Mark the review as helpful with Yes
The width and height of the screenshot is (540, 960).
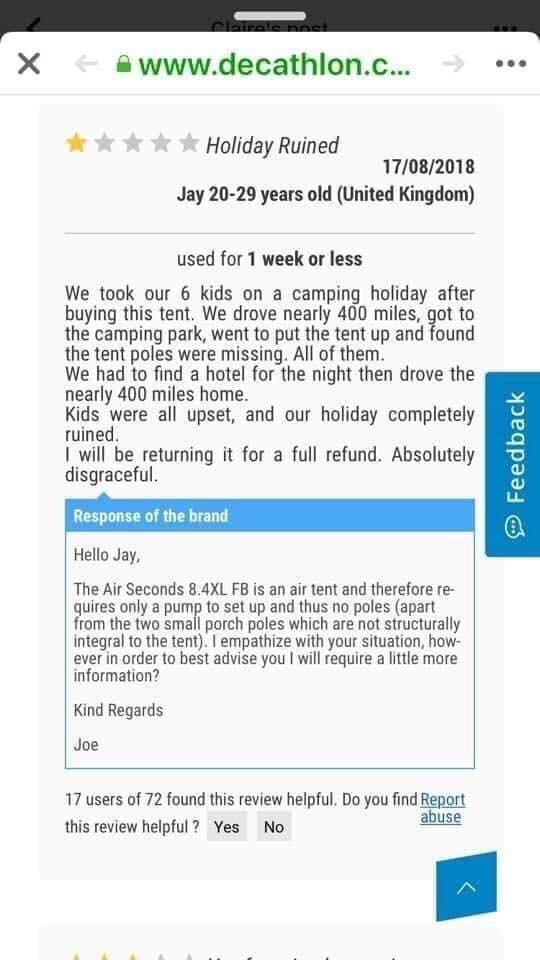click(x=227, y=827)
